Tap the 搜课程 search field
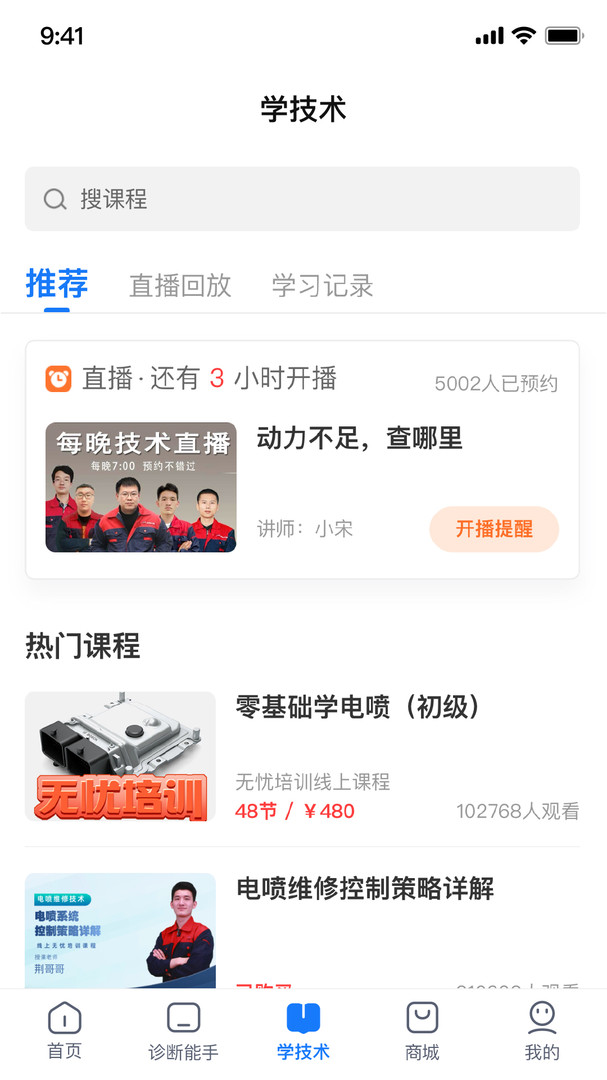Image resolution: width=607 pixels, height=1080 pixels. (302, 199)
